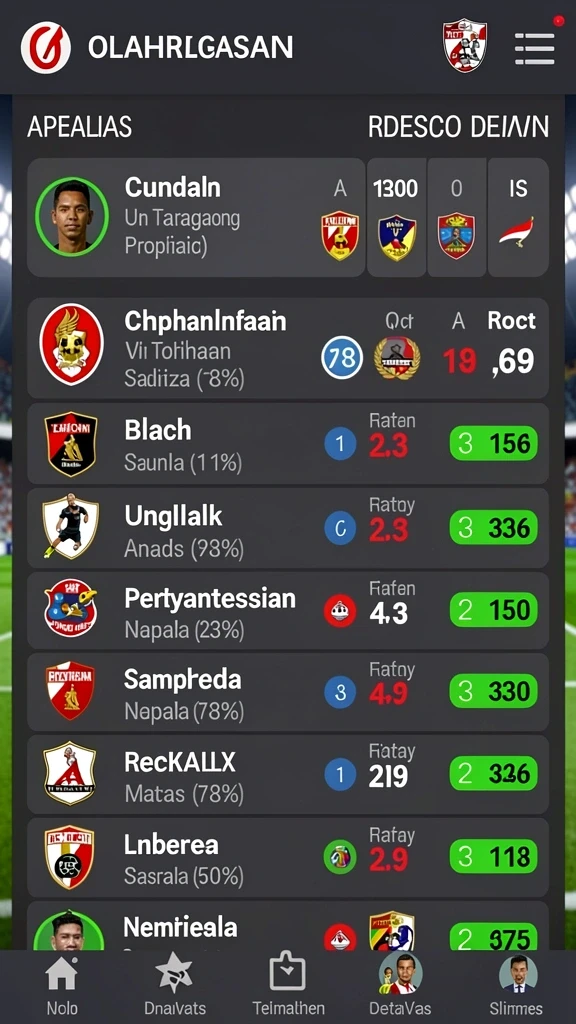The image size is (576, 1024).
Task: View the Samplreda entry
Action: (x=287, y=692)
